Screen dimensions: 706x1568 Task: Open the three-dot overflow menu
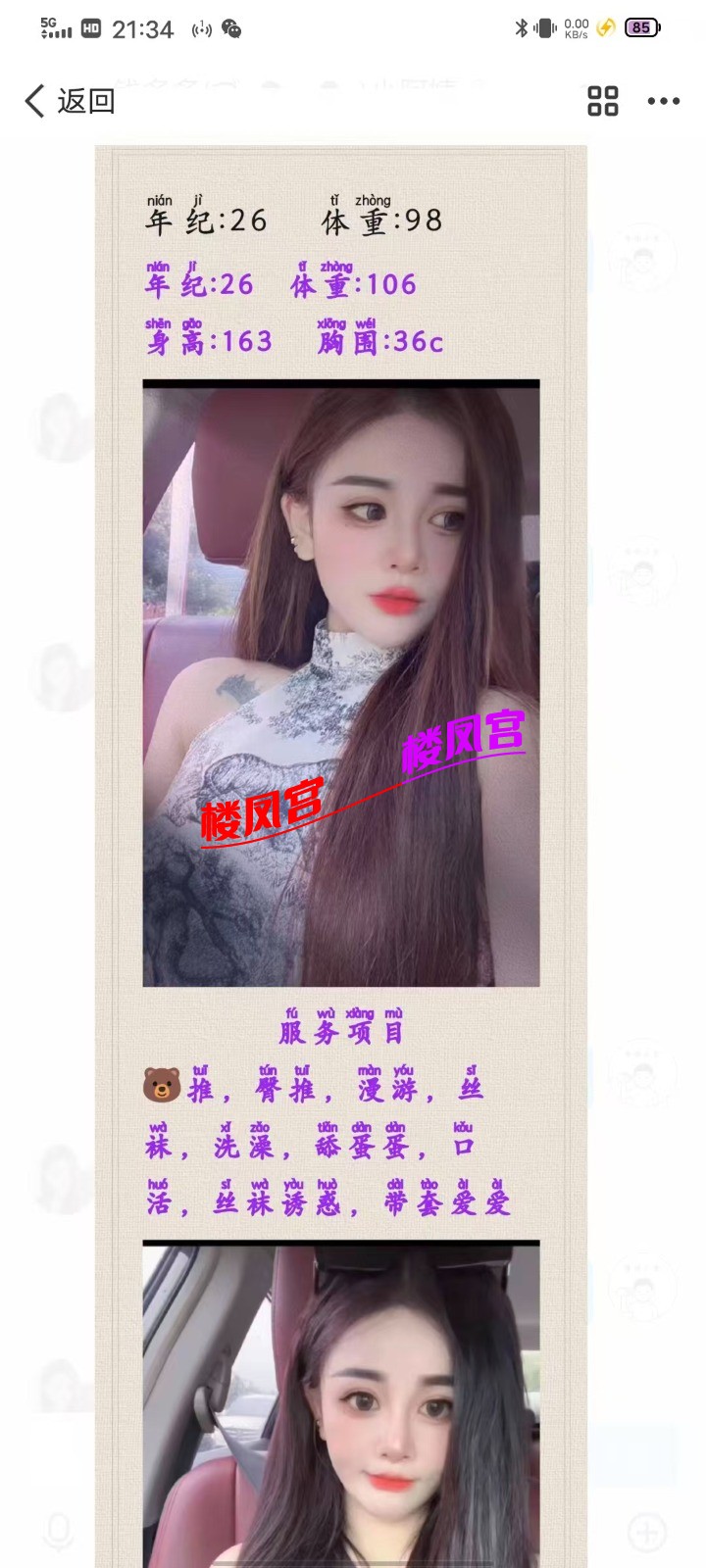[x=664, y=101]
